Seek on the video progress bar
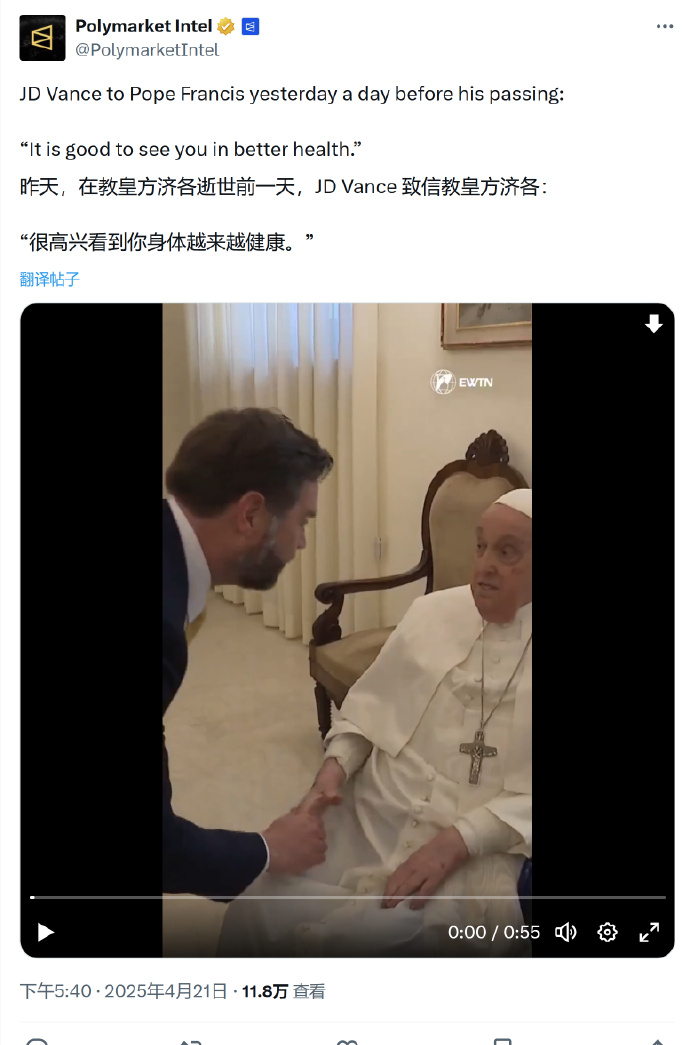Viewport: 690px width, 1045px height. 348,897
